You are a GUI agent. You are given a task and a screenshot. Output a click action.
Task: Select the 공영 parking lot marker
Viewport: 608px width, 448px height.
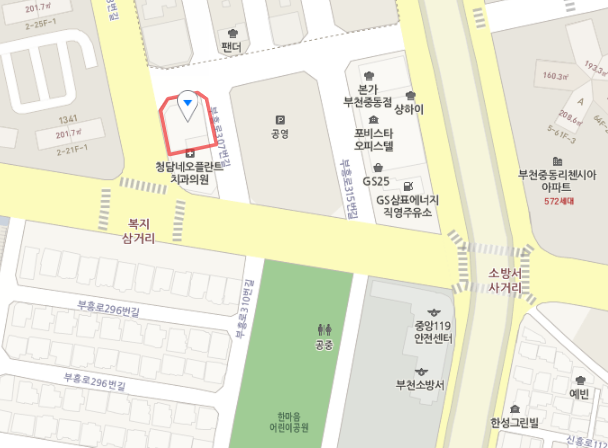pyautogui.click(x=280, y=119)
